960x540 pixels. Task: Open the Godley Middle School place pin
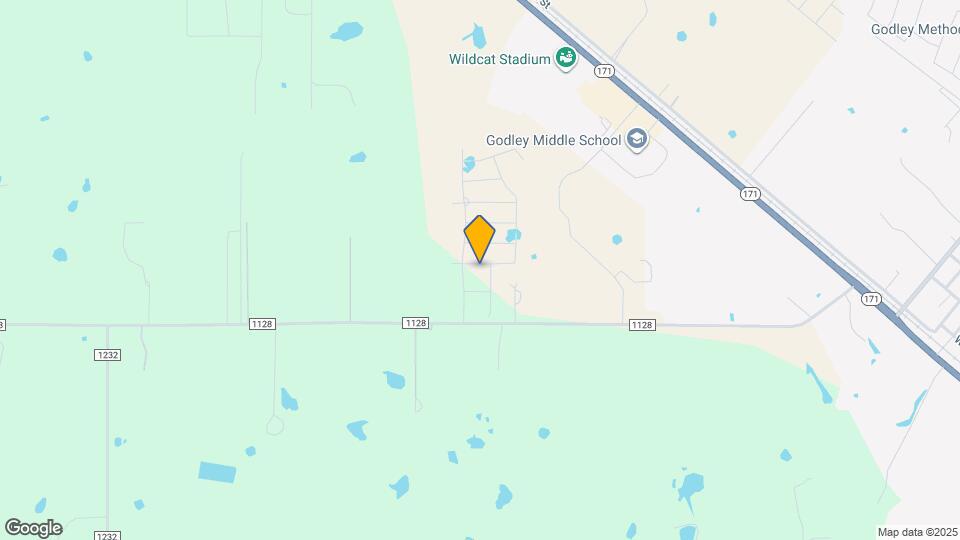(637, 140)
